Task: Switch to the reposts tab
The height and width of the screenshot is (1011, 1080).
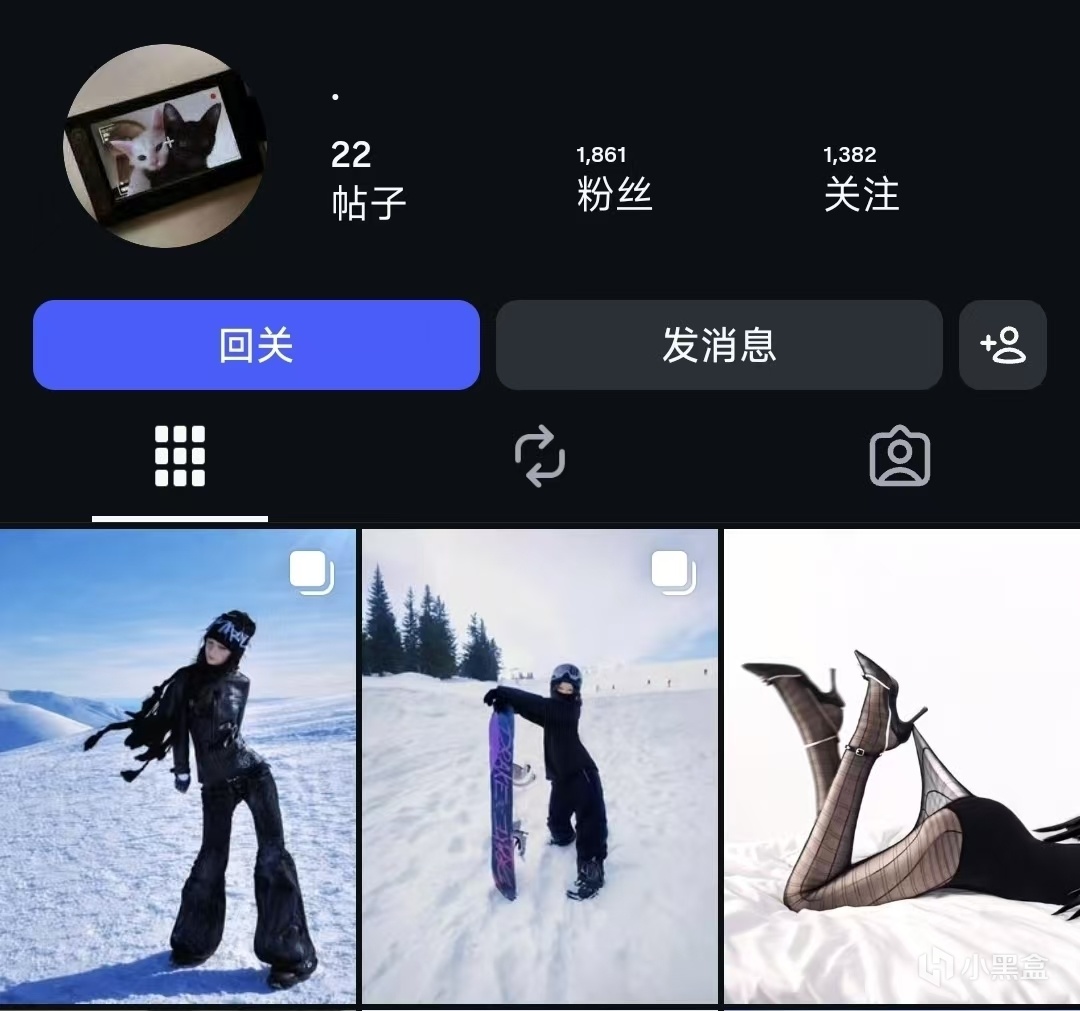Action: coord(540,457)
